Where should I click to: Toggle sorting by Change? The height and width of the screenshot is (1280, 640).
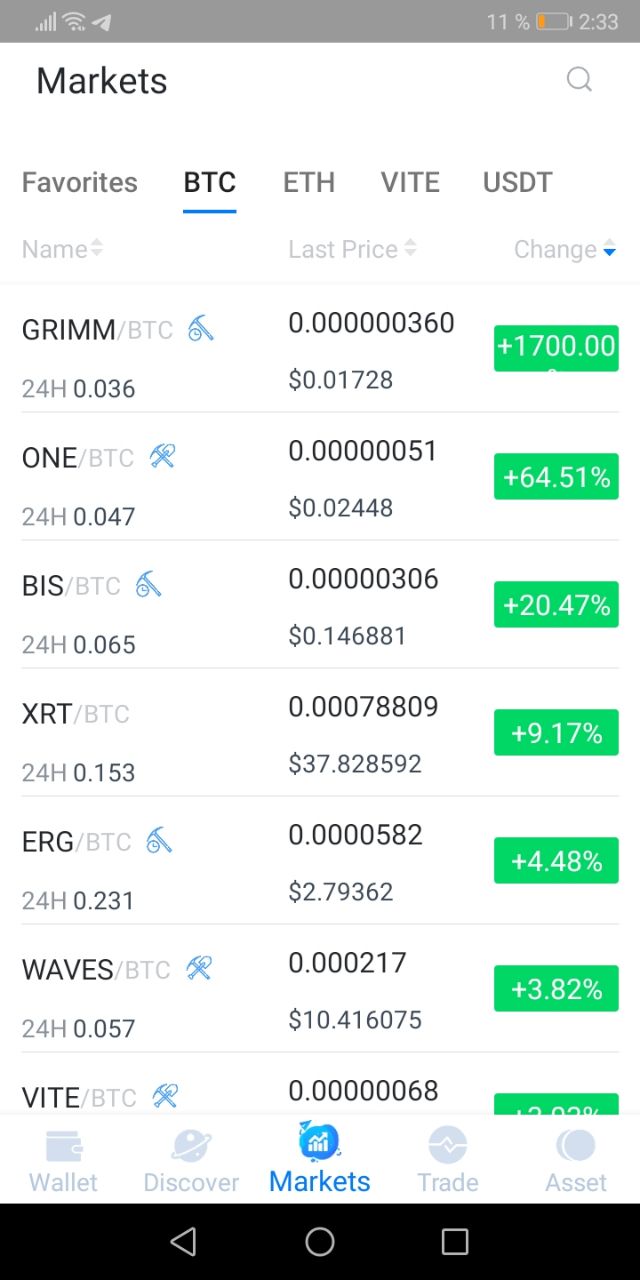pyautogui.click(x=564, y=249)
